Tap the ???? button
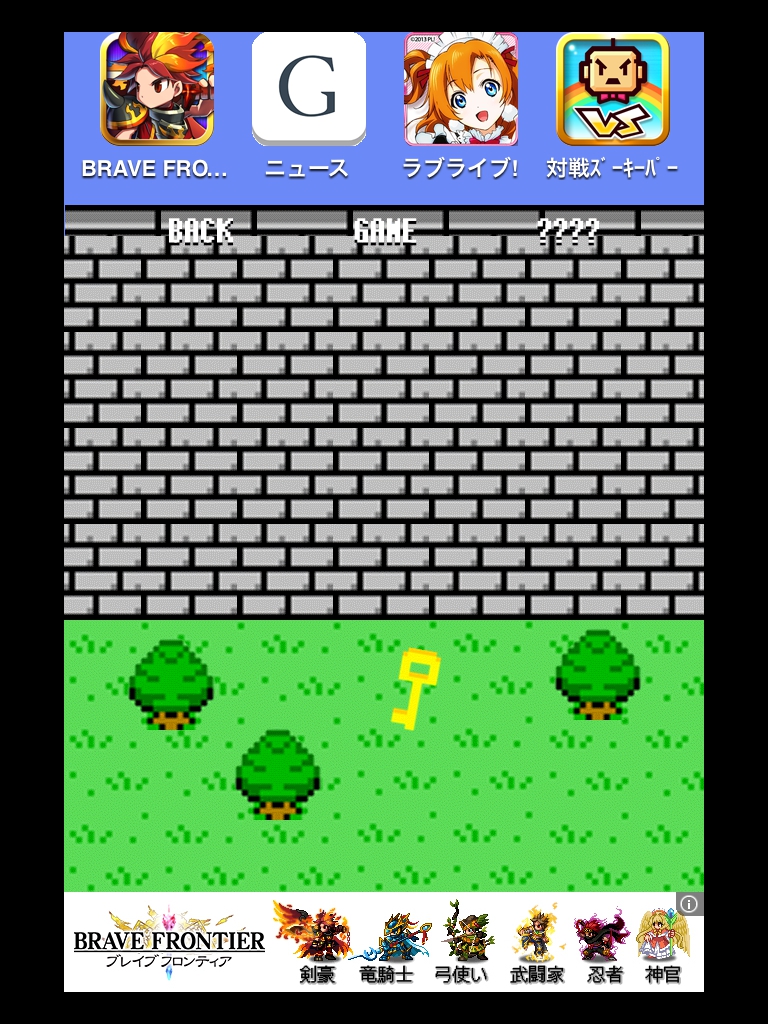Viewport: 768px width, 1024px height. [568, 231]
